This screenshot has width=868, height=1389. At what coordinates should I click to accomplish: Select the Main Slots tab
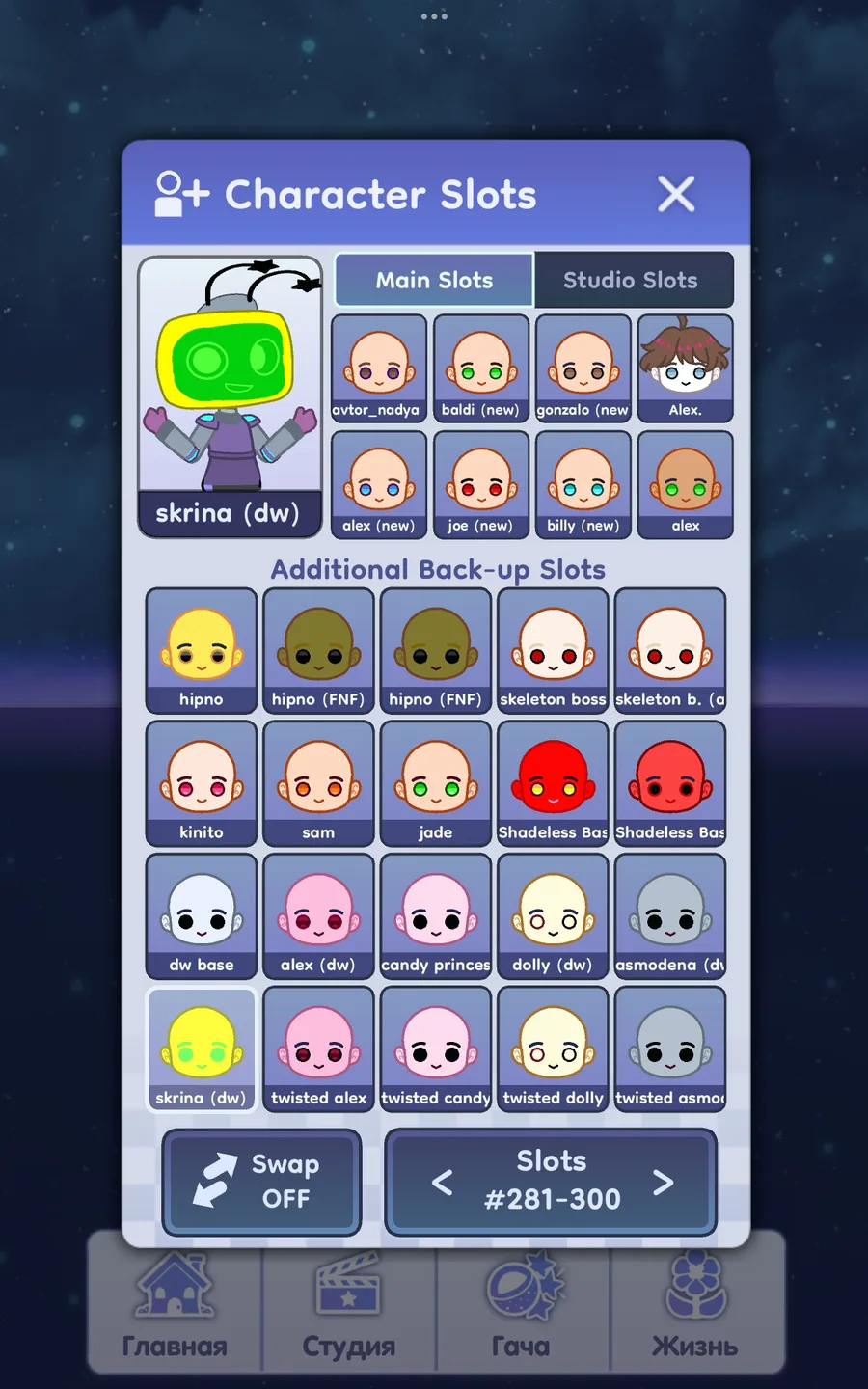pyautogui.click(x=434, y=280)
